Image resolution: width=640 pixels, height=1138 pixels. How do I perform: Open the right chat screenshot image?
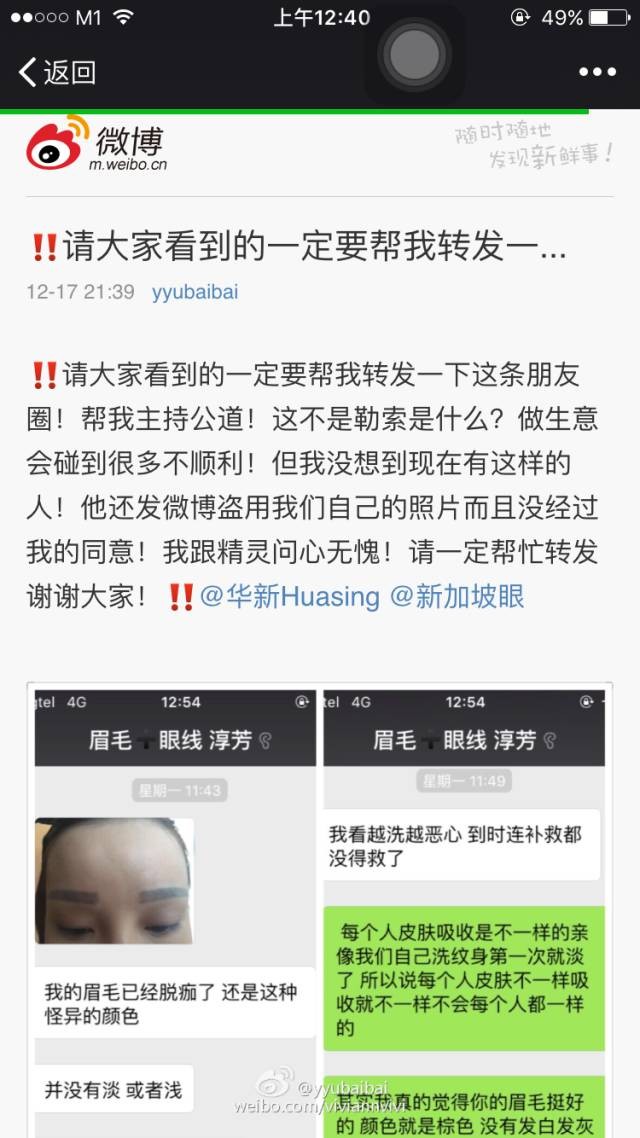pyautogui.click(x=463, y=910)
